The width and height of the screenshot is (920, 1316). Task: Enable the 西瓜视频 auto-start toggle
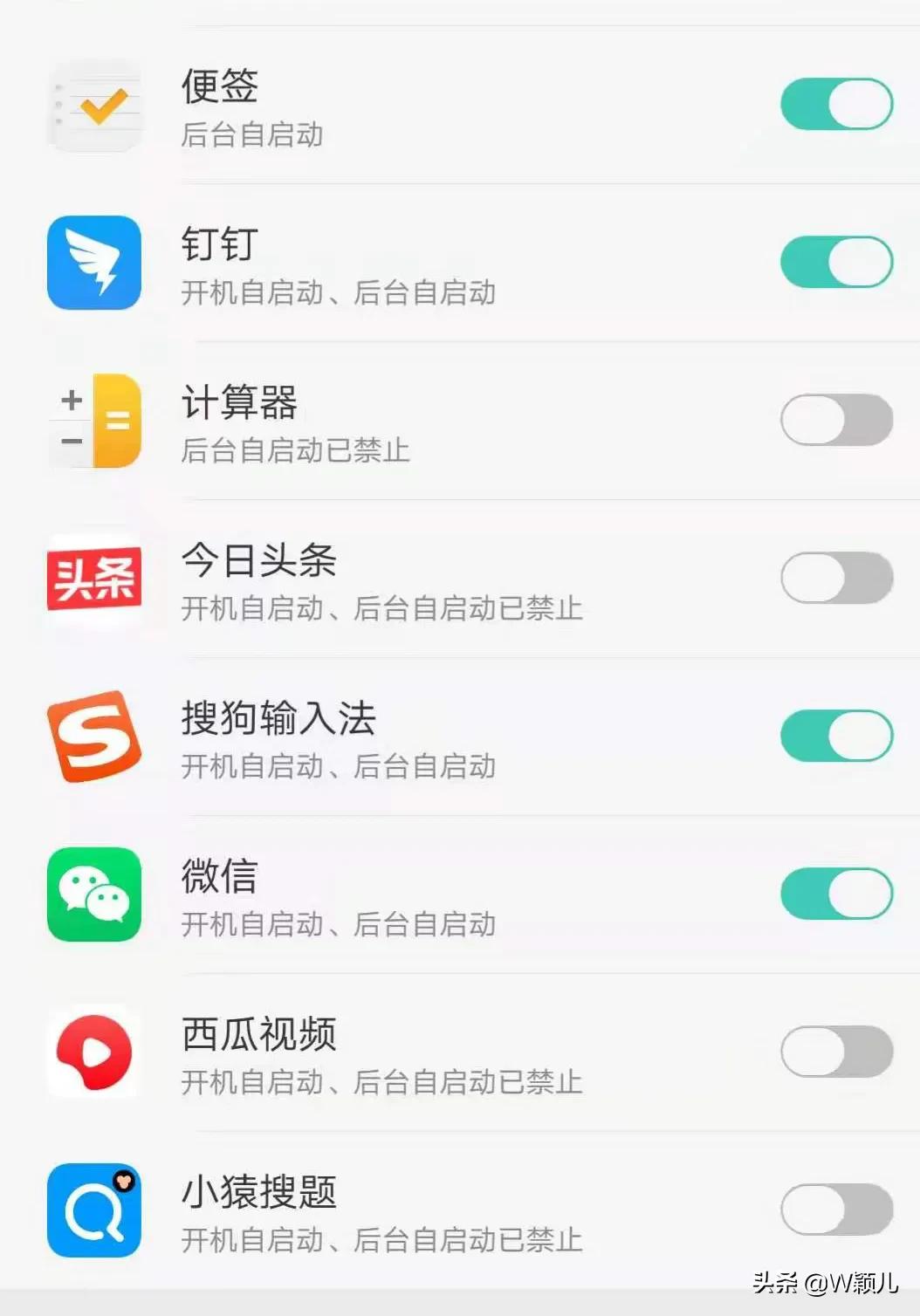[x=836, y=1052]
